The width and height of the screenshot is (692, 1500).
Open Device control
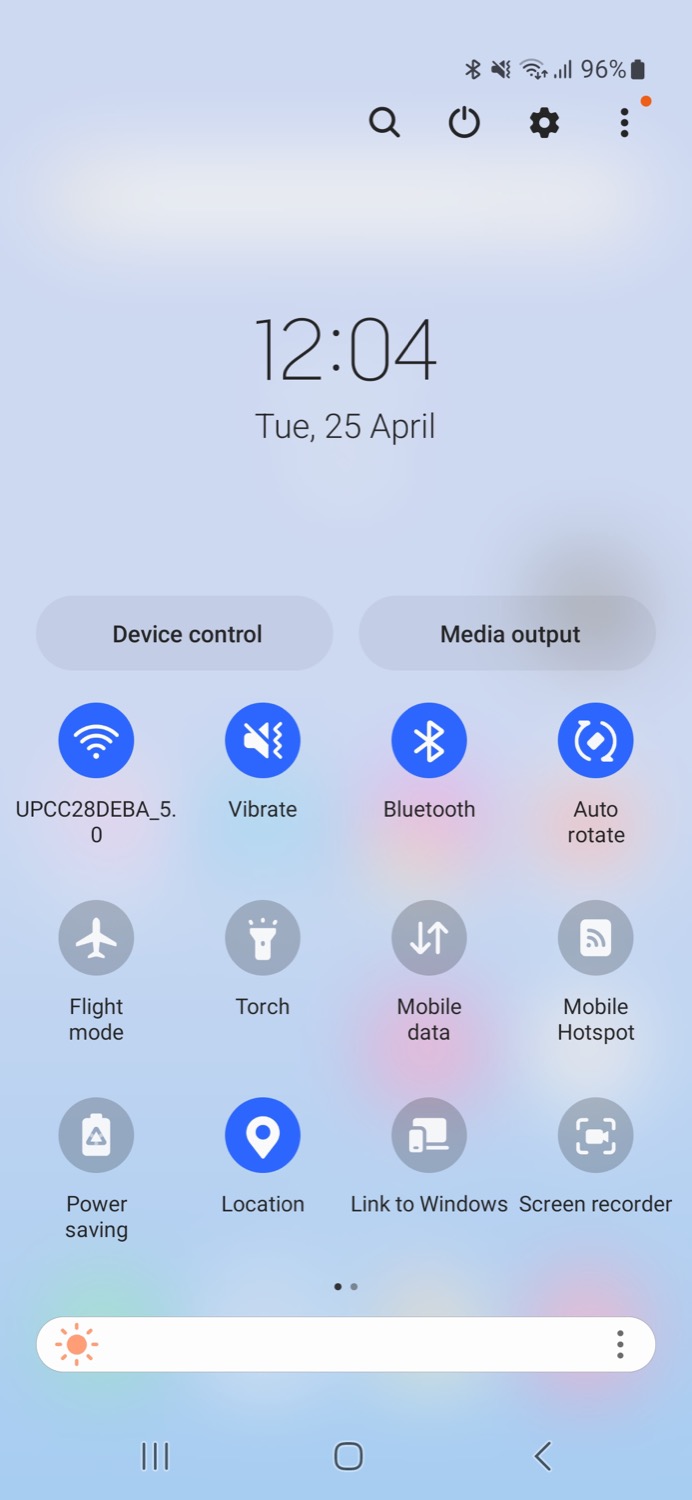[185, 634]
